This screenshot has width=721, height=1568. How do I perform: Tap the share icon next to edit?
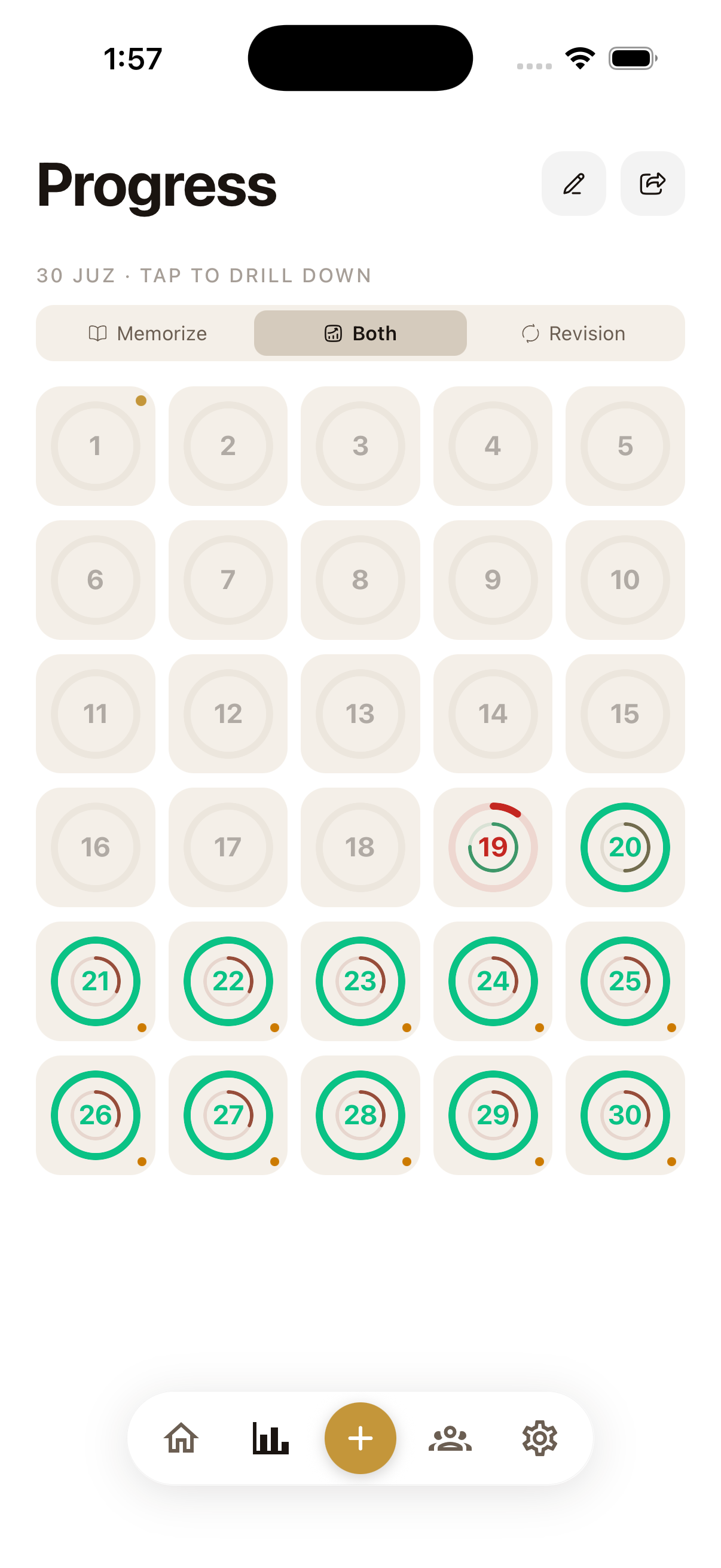[652, 184]
